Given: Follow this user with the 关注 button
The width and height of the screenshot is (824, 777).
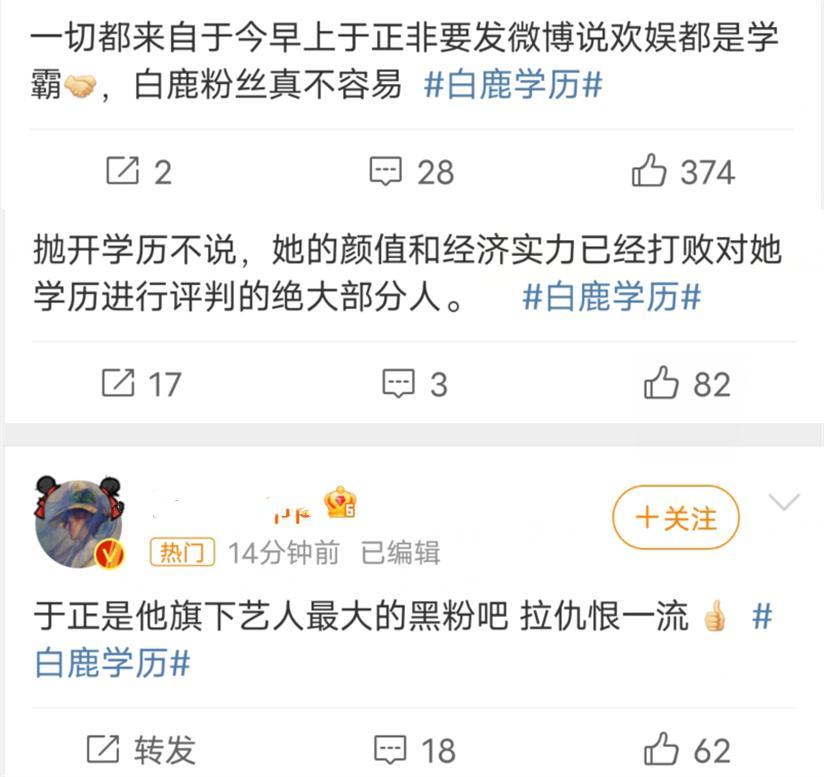Looking at the screenshot, I should 676,518.
